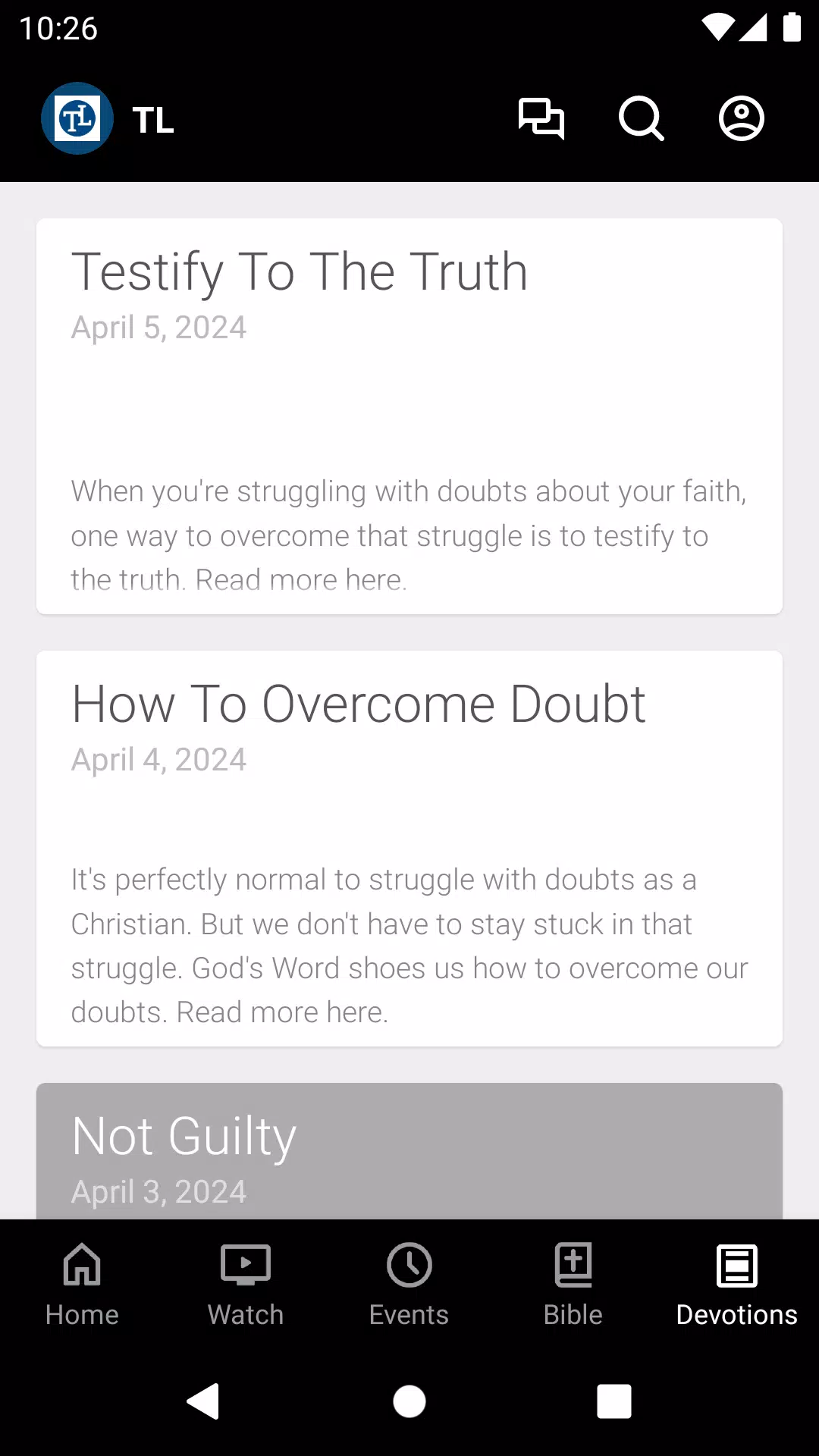Open the How To Overcome Doubt devotion
The height and width of the screenshot is (1456, 819).
click(409, 849)
